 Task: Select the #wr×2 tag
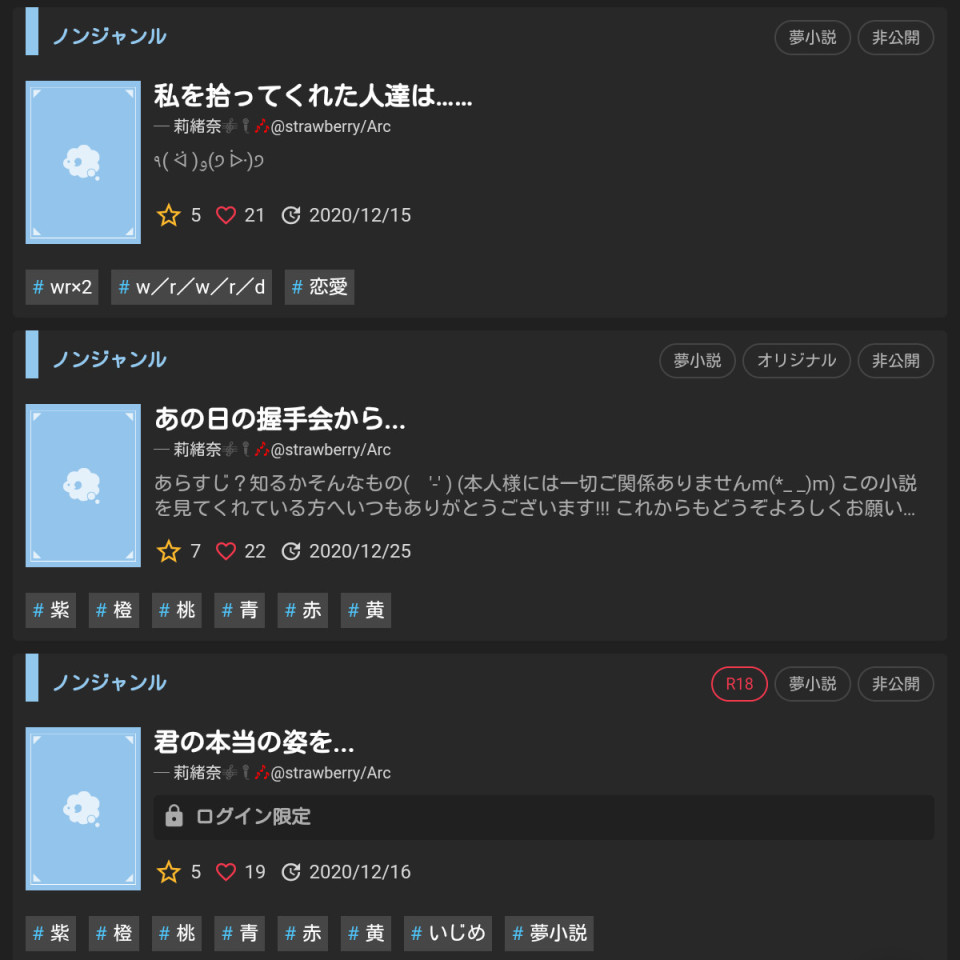[x=62, y=287]
